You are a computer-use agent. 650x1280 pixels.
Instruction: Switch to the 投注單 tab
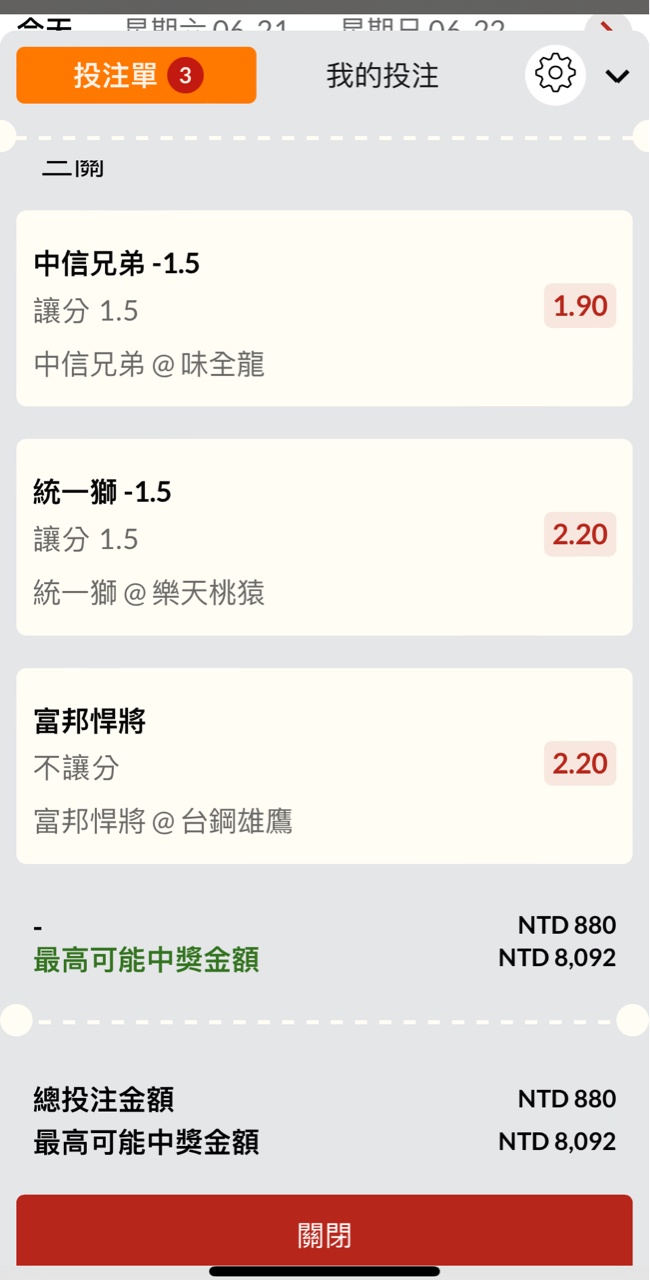[136, 76]
